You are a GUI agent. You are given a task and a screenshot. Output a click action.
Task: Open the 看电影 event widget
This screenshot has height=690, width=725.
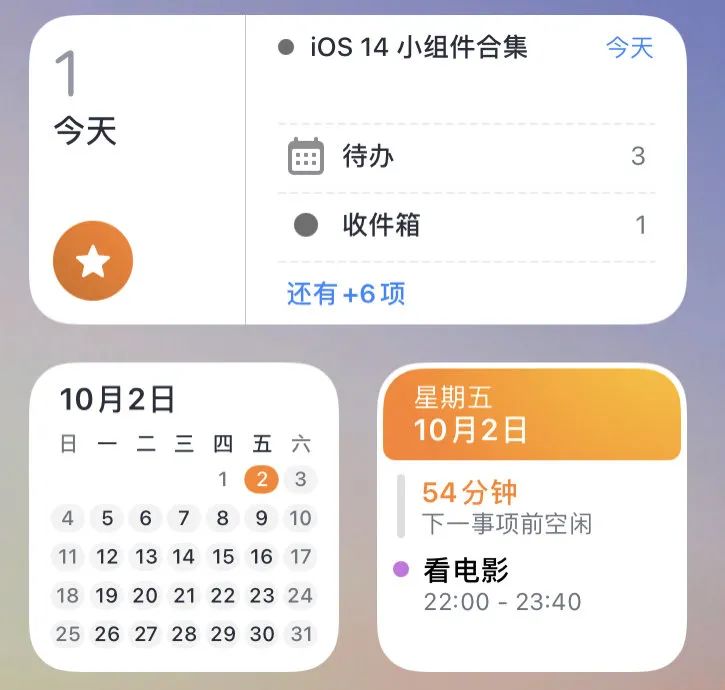[x=466, y=571]
